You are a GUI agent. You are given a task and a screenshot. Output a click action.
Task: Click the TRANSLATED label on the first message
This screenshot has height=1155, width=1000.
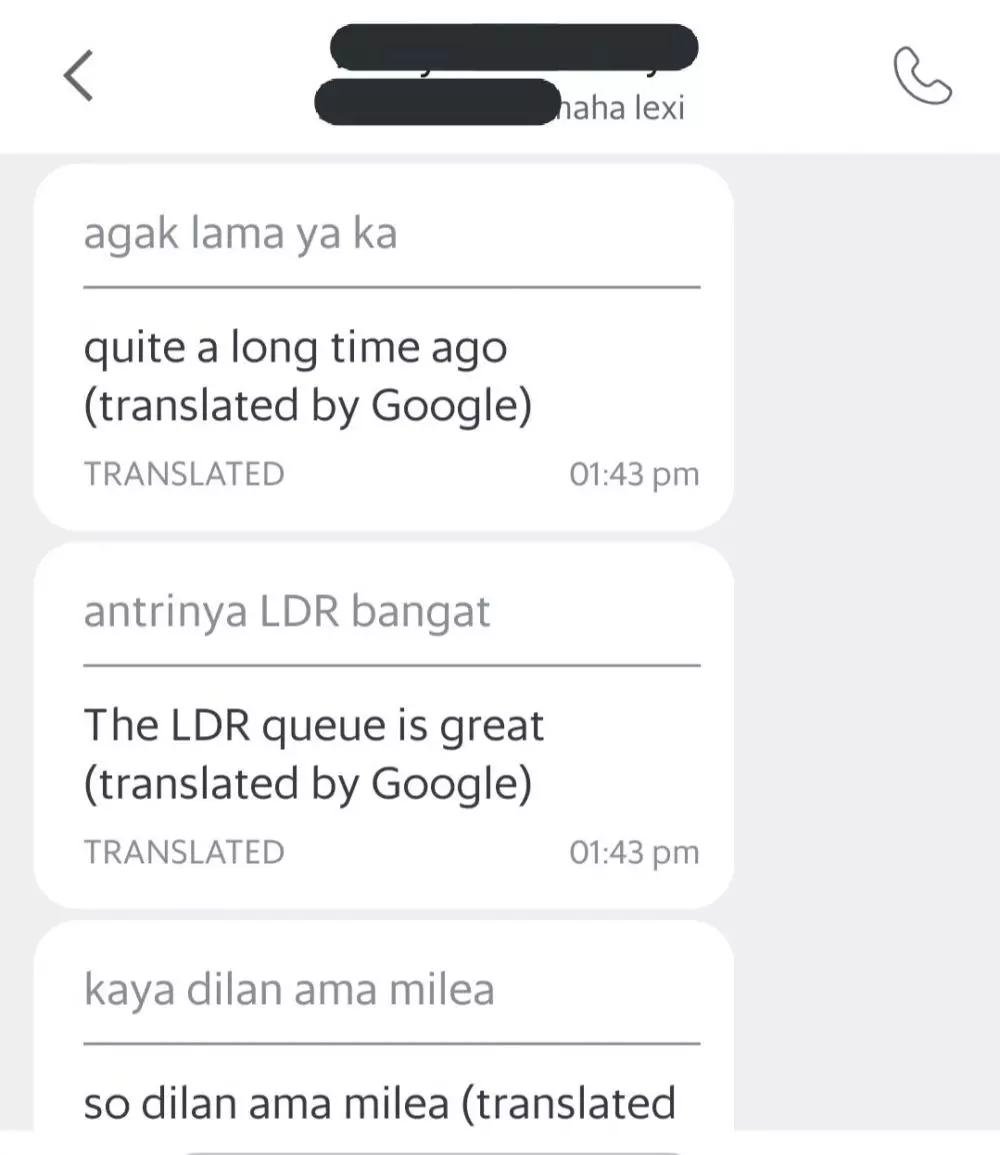pyautogui.click(x=184, y=474)
